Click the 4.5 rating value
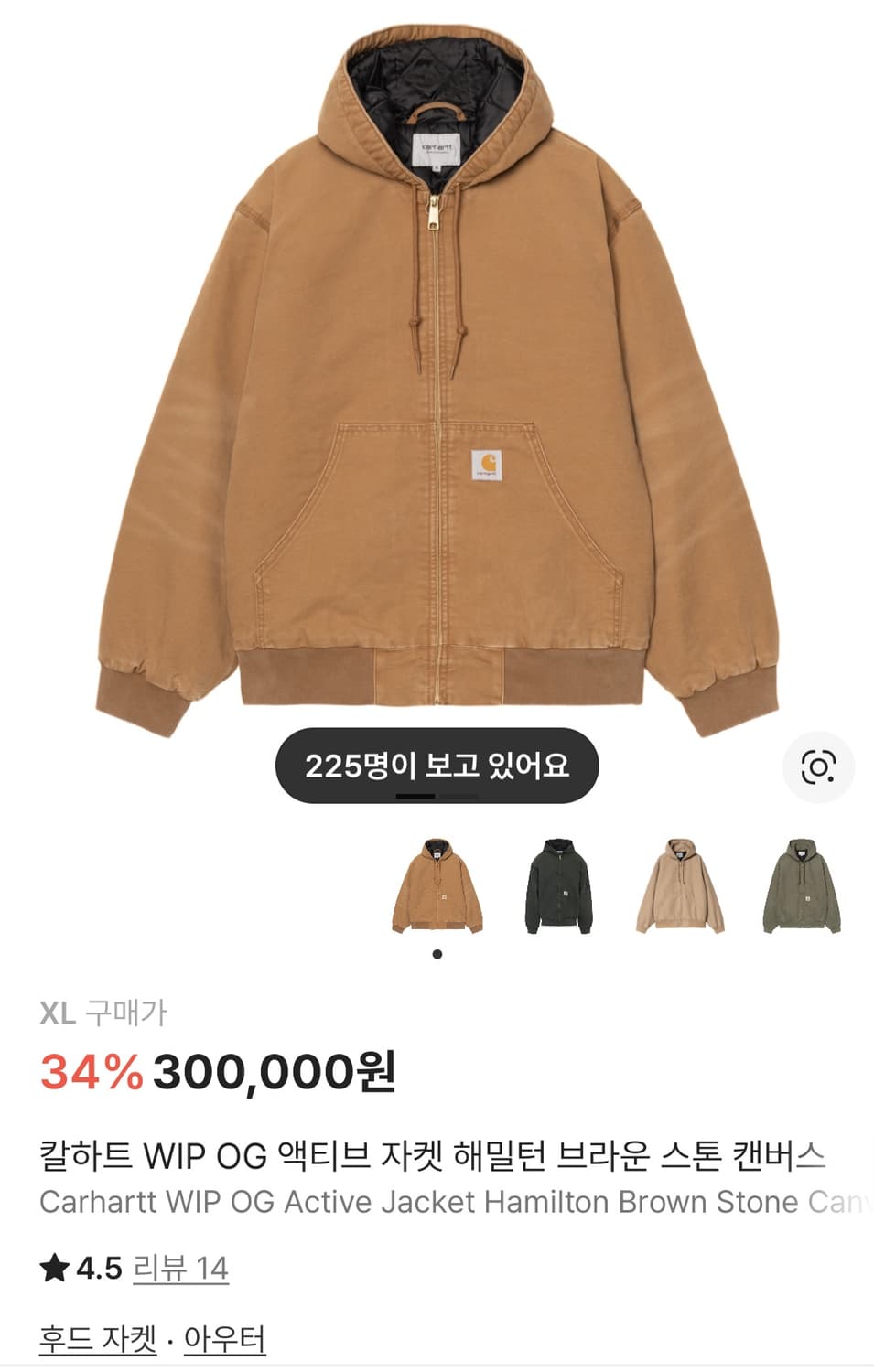874x1372 pixels. [x=101, y=1267]
